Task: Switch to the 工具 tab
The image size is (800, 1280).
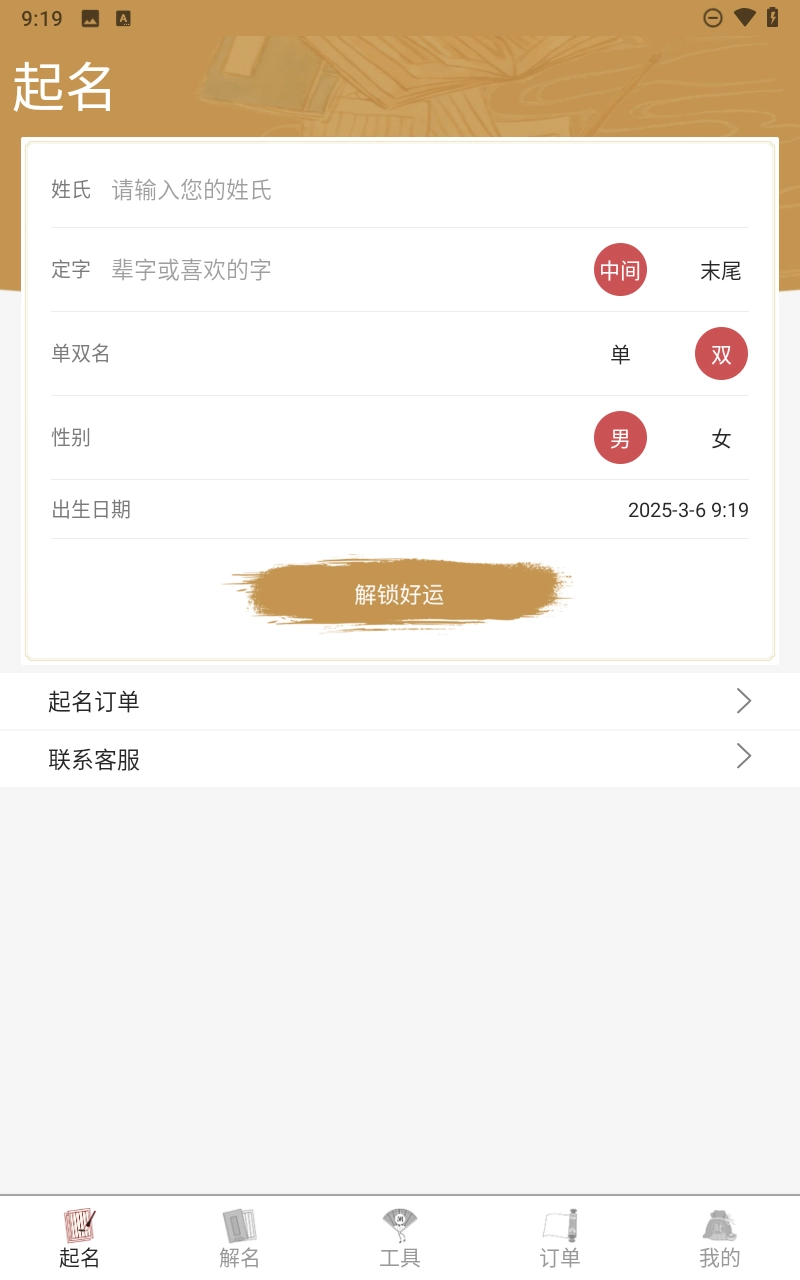Action: [x=400, y=1238]
